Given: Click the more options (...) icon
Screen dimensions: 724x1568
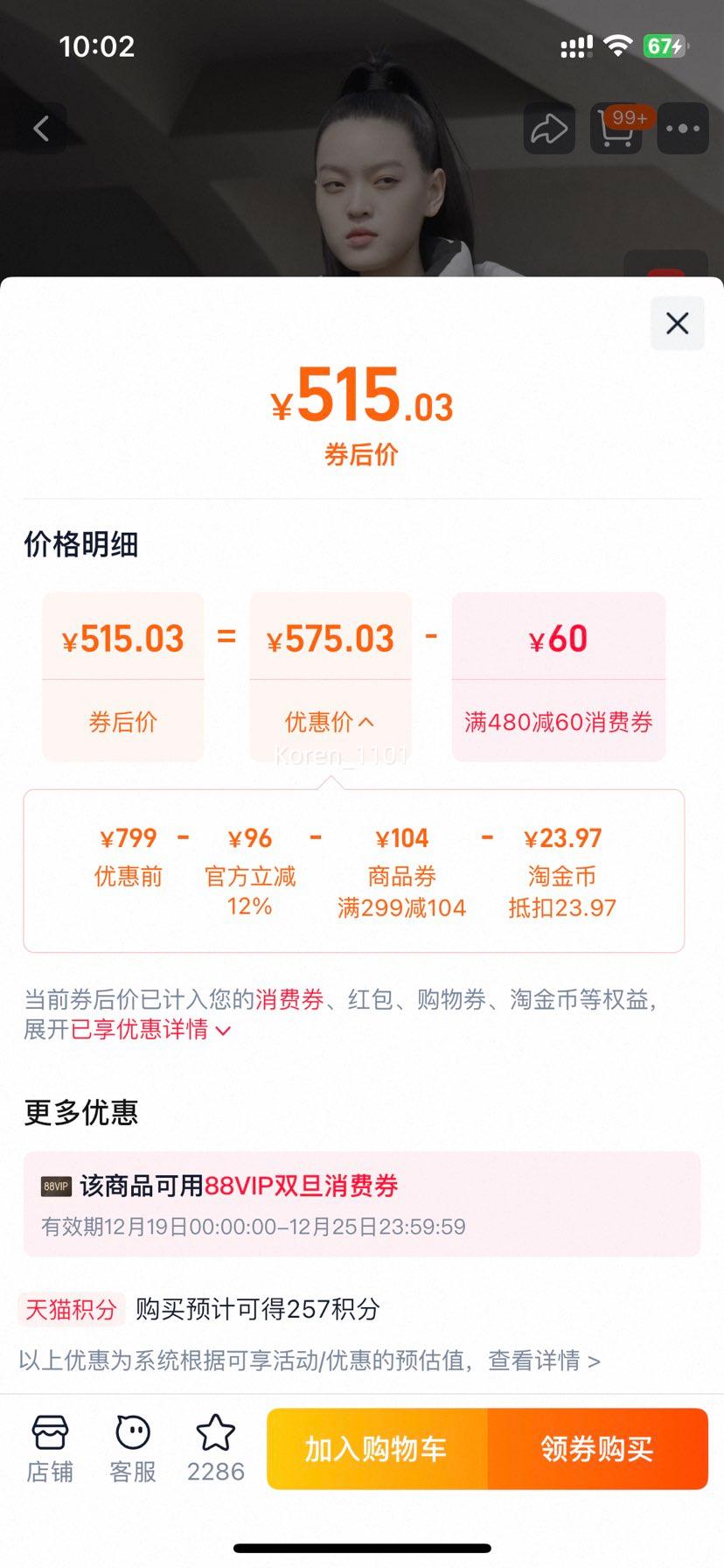Looking at the screenshot, I should tap(682, 128).
